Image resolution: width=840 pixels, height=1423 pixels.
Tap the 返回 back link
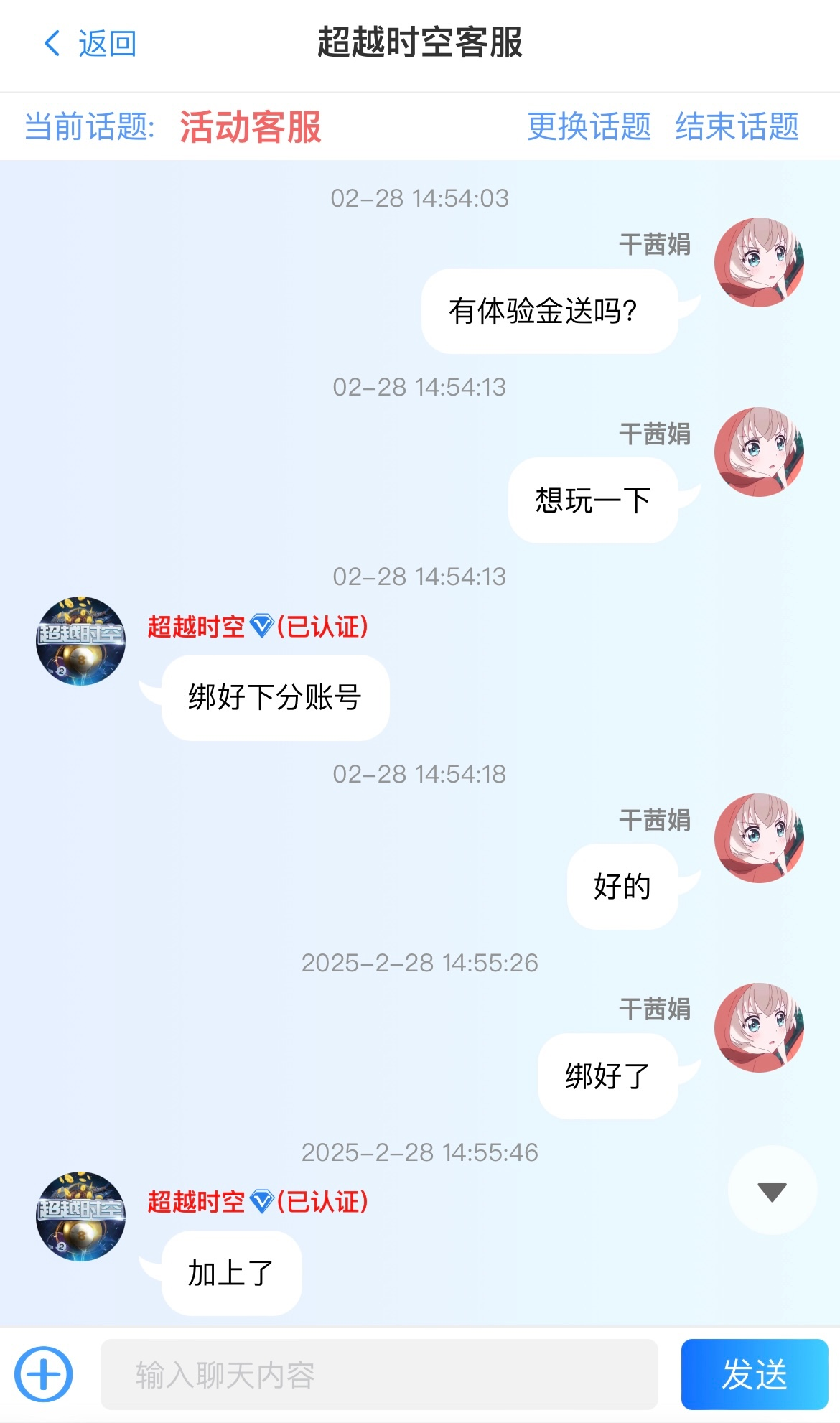coord(106,44)
